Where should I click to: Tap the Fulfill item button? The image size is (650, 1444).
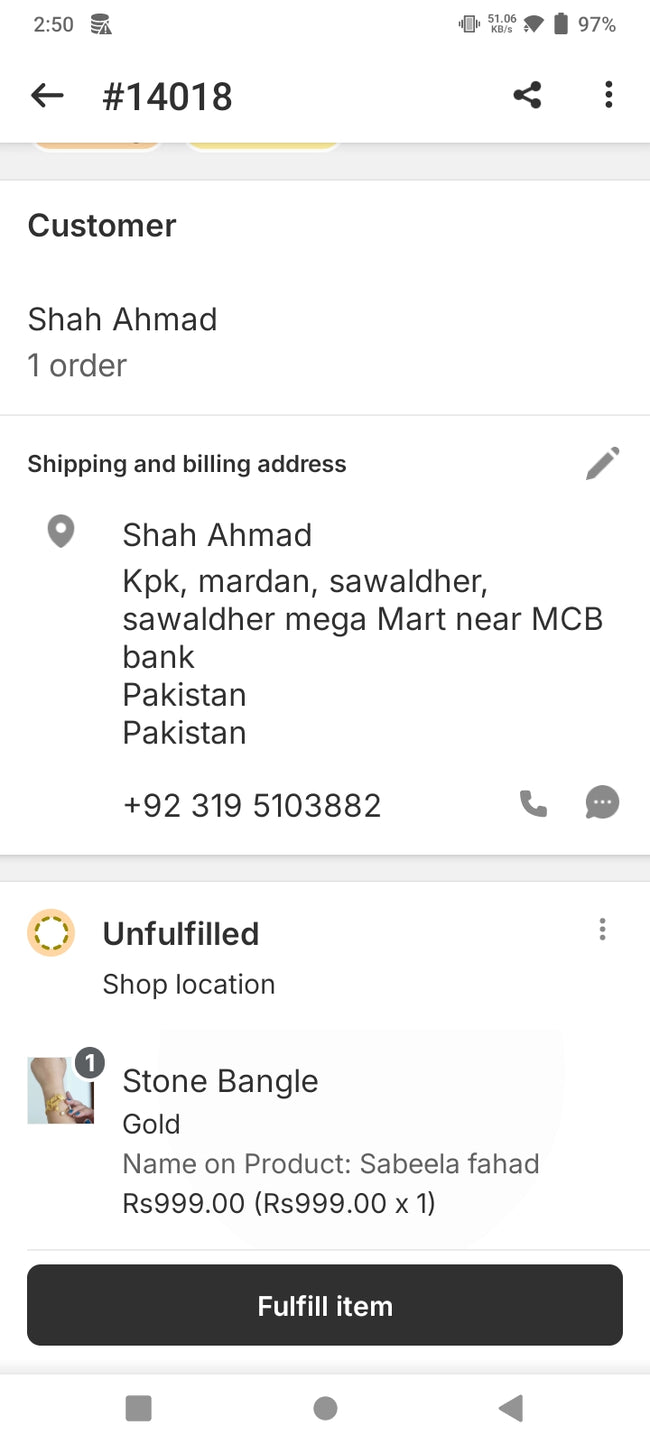click(x=325, y=1305)
